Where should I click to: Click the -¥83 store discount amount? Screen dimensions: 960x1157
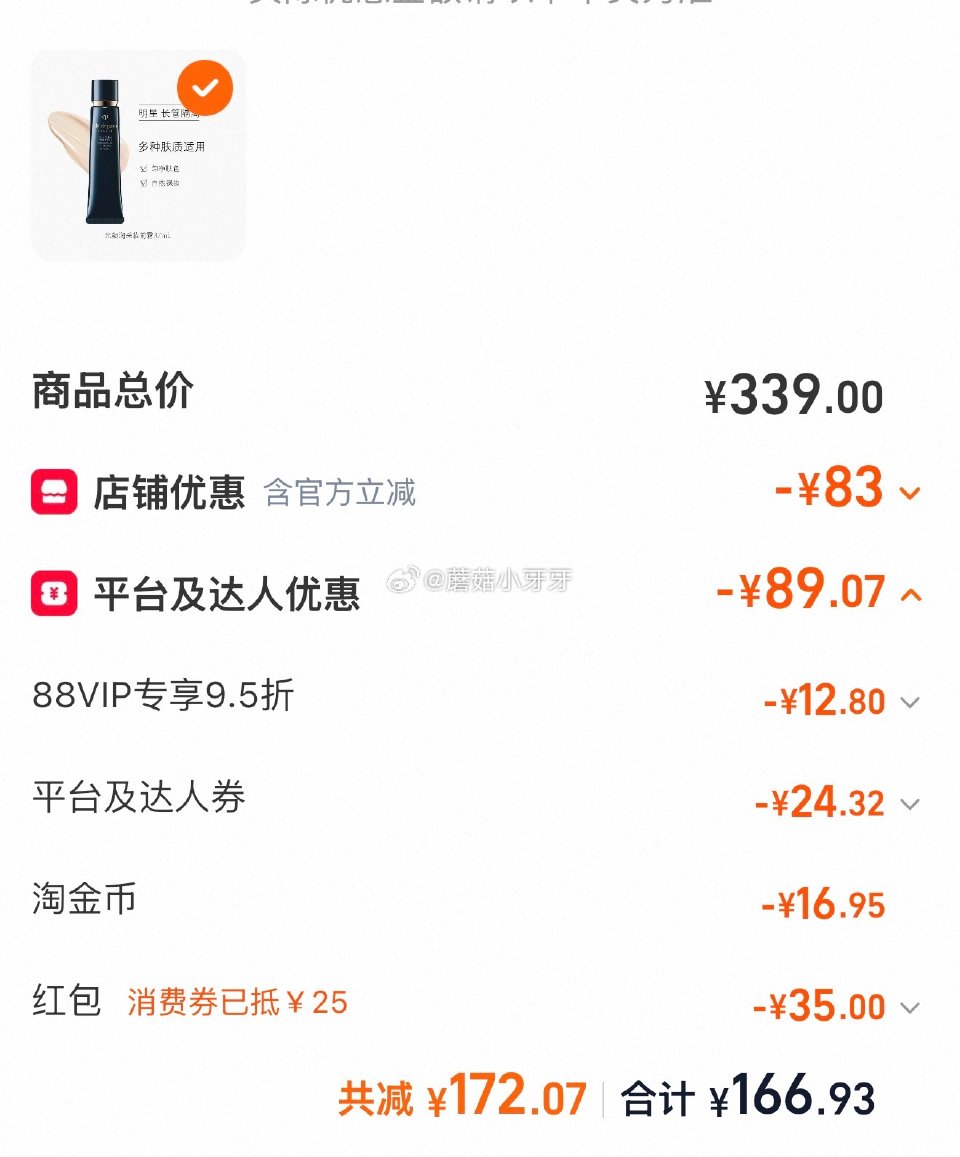click(843, 489)
